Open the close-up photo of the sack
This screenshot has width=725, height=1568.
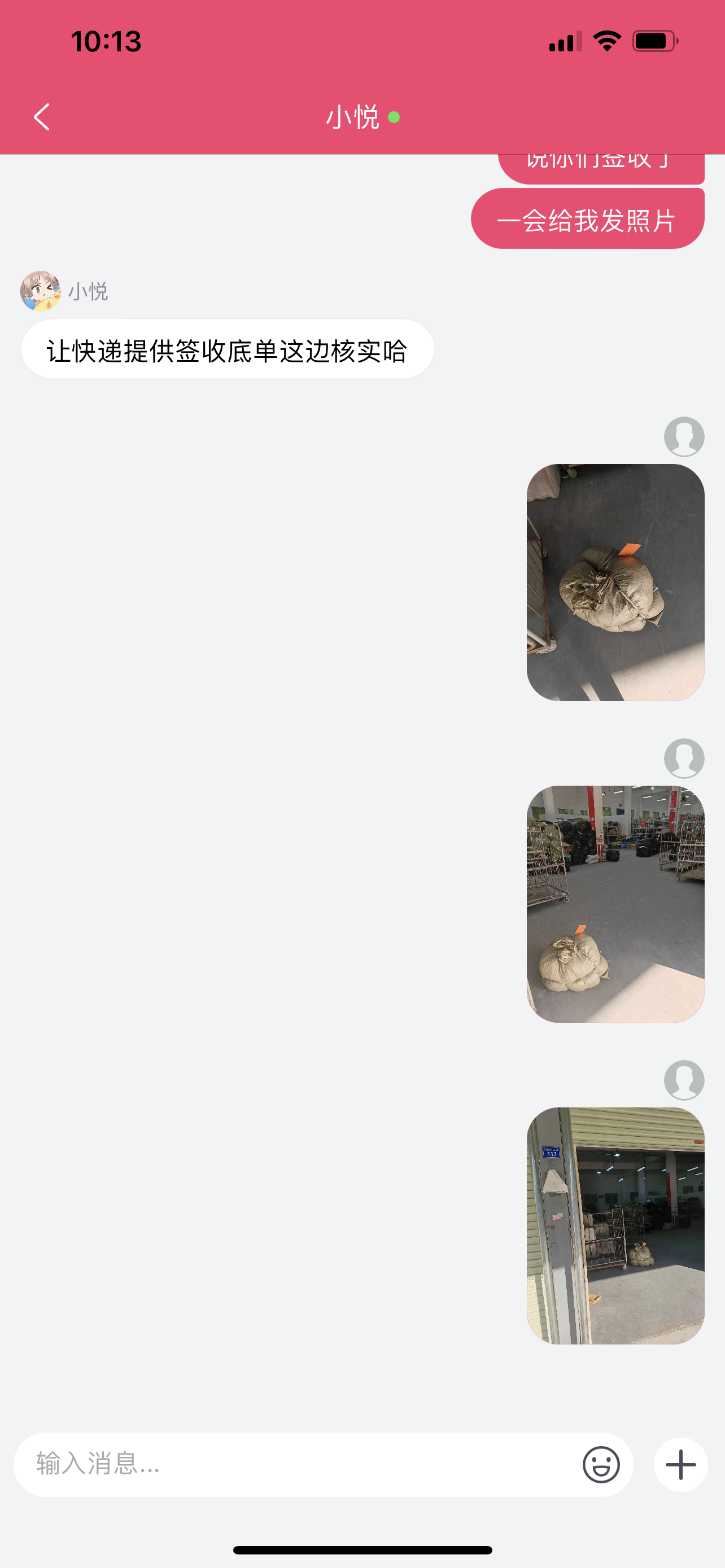[x=615, y=582]
